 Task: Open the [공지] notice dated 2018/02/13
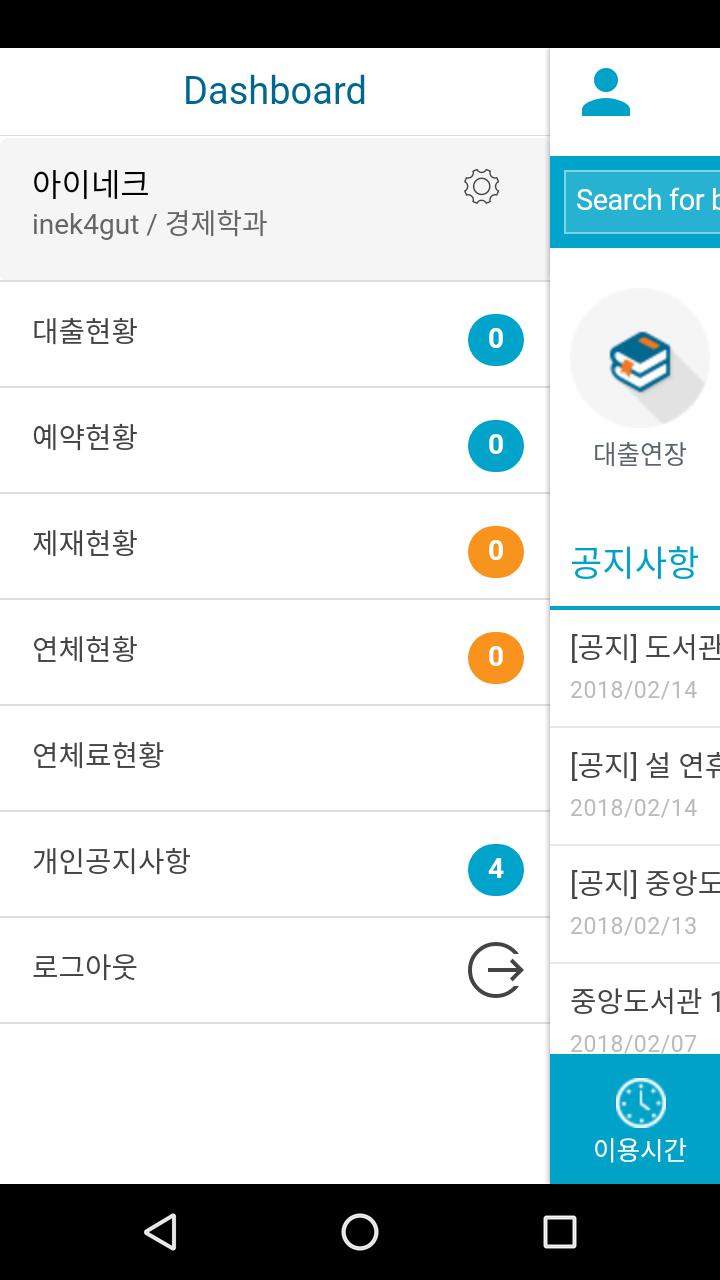click(x=635, y=904)
